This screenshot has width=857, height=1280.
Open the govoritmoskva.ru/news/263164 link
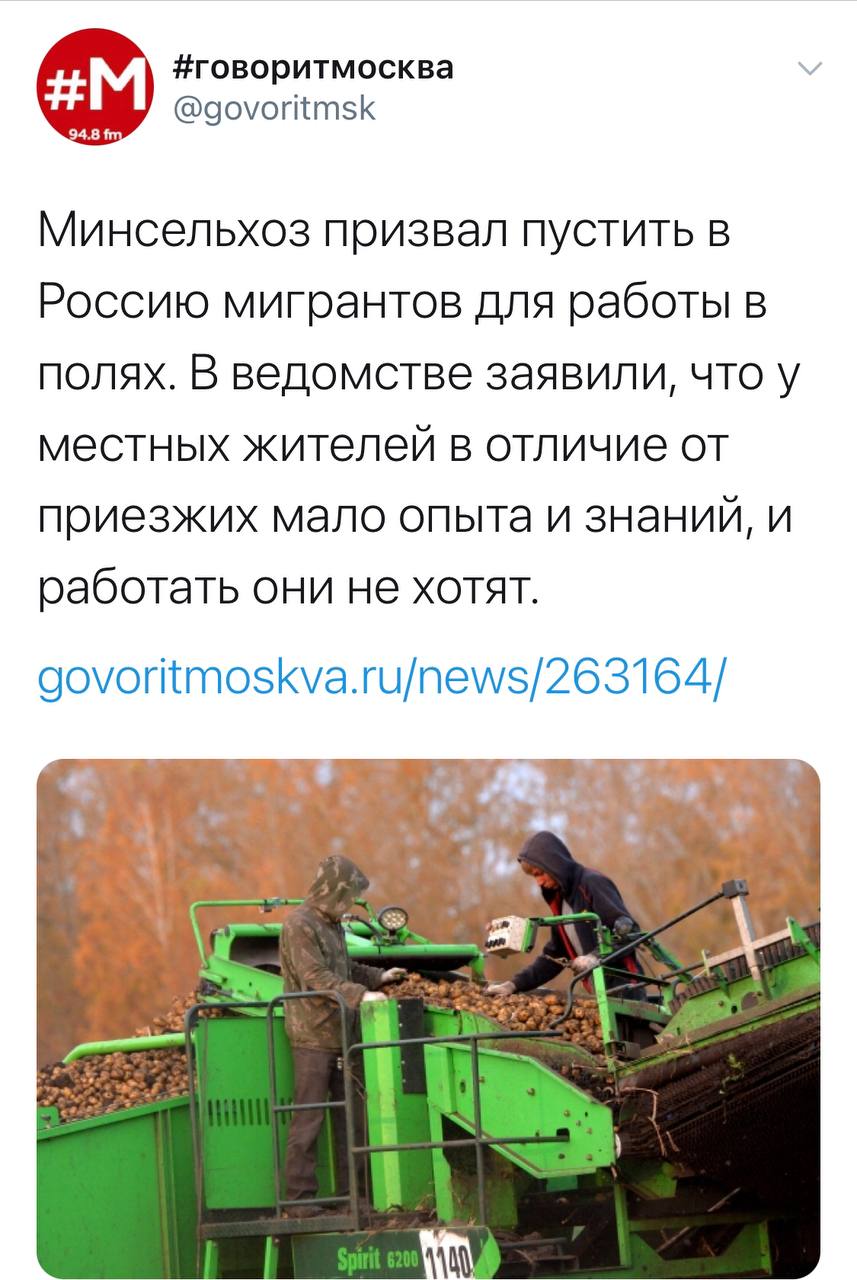click(x=379, y=680)
